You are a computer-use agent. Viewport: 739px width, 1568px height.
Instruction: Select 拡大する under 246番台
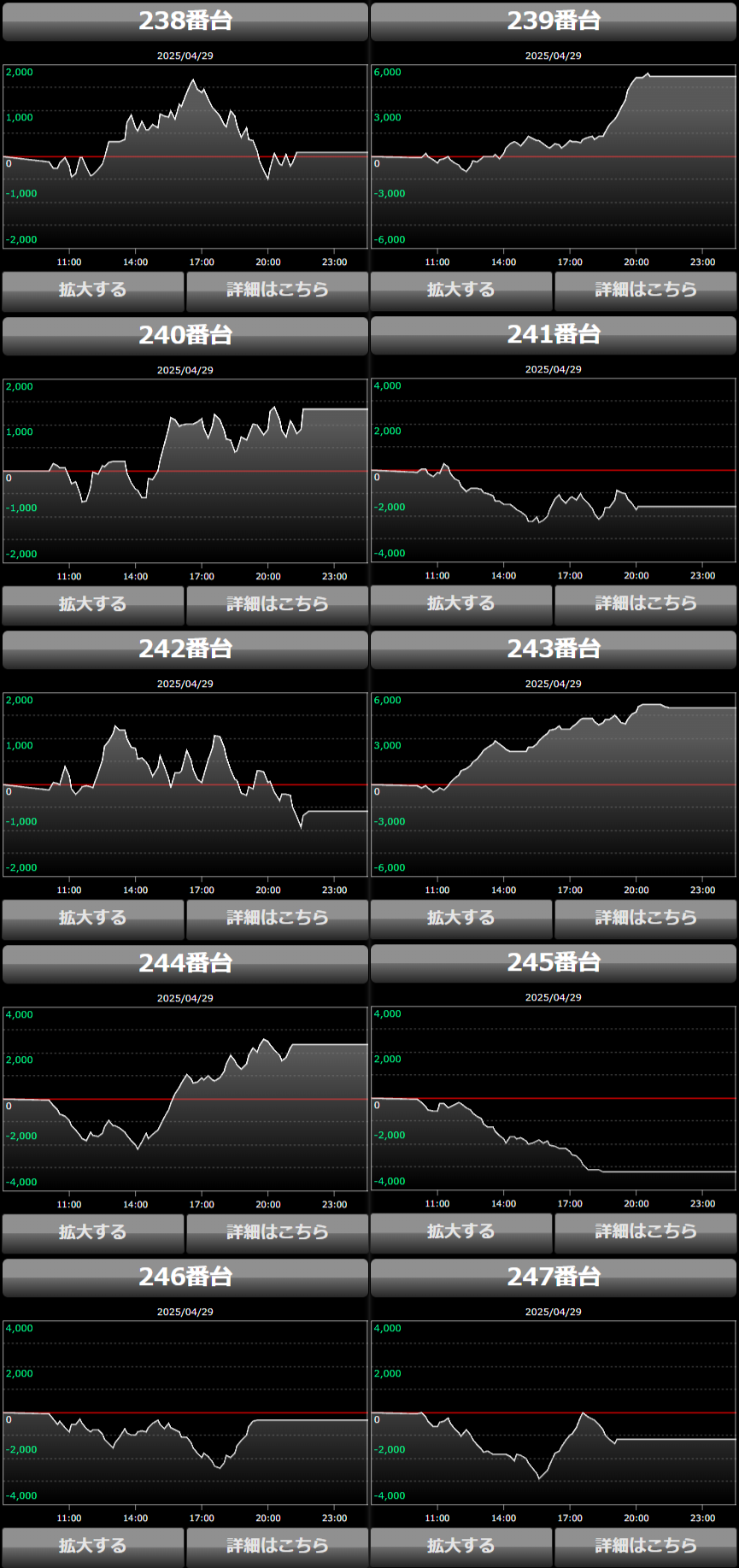click(93, 1547)
